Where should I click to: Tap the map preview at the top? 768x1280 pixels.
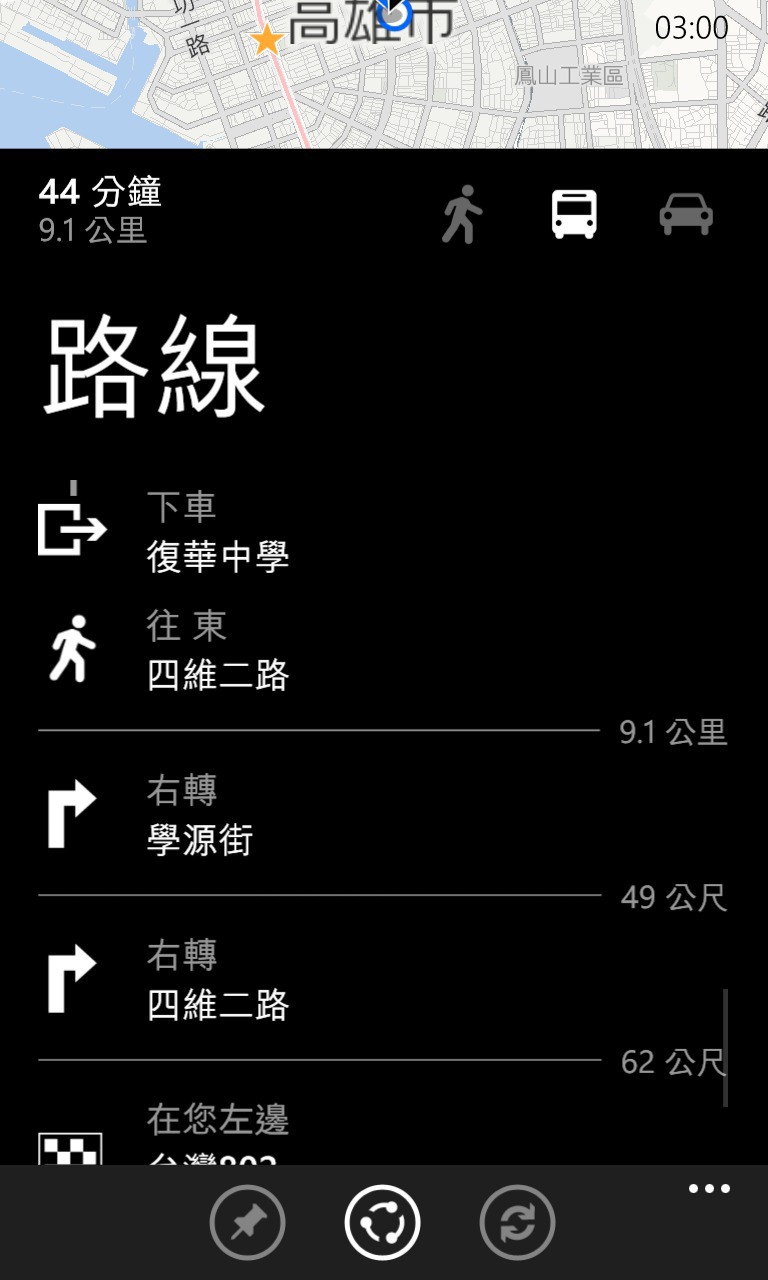click(384, 74)
